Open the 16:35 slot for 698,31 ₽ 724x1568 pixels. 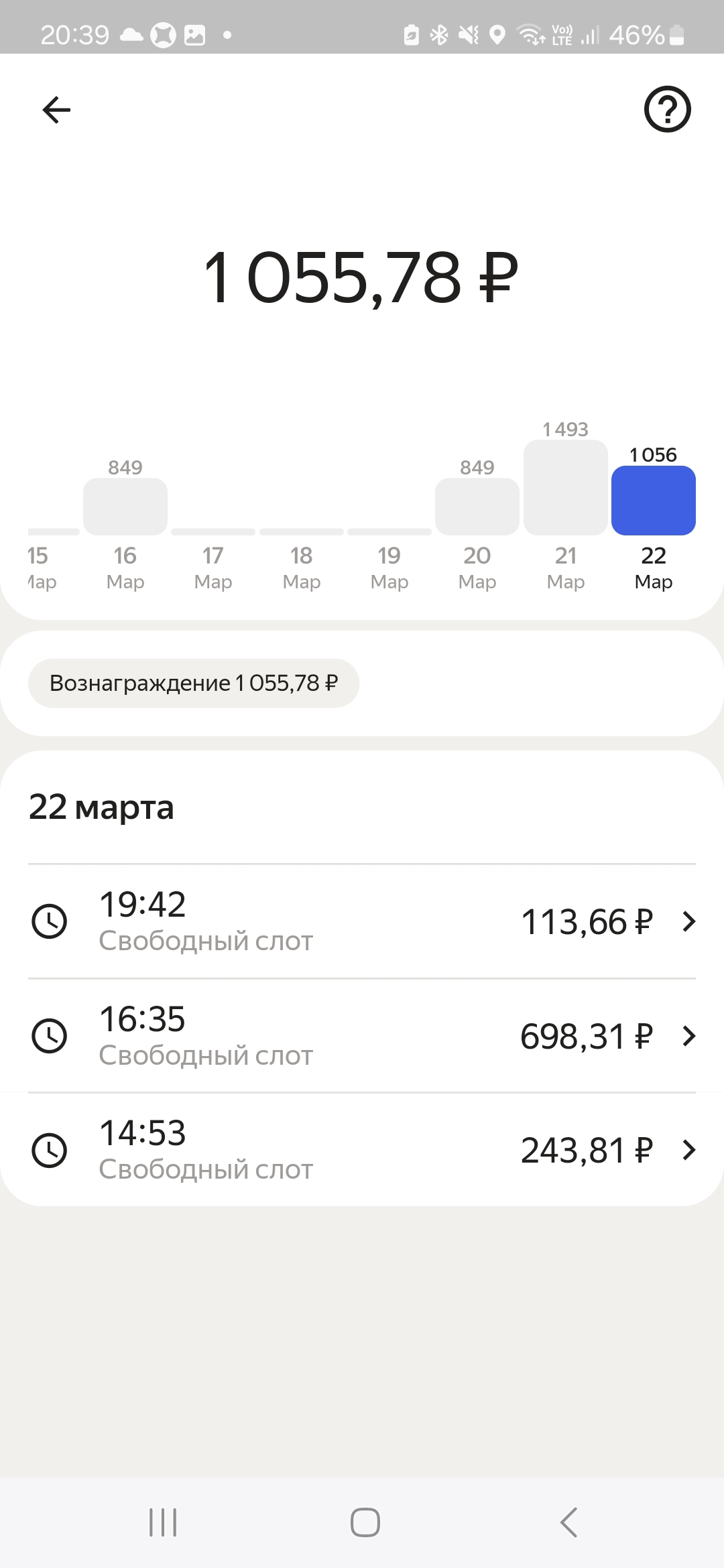362,1036
